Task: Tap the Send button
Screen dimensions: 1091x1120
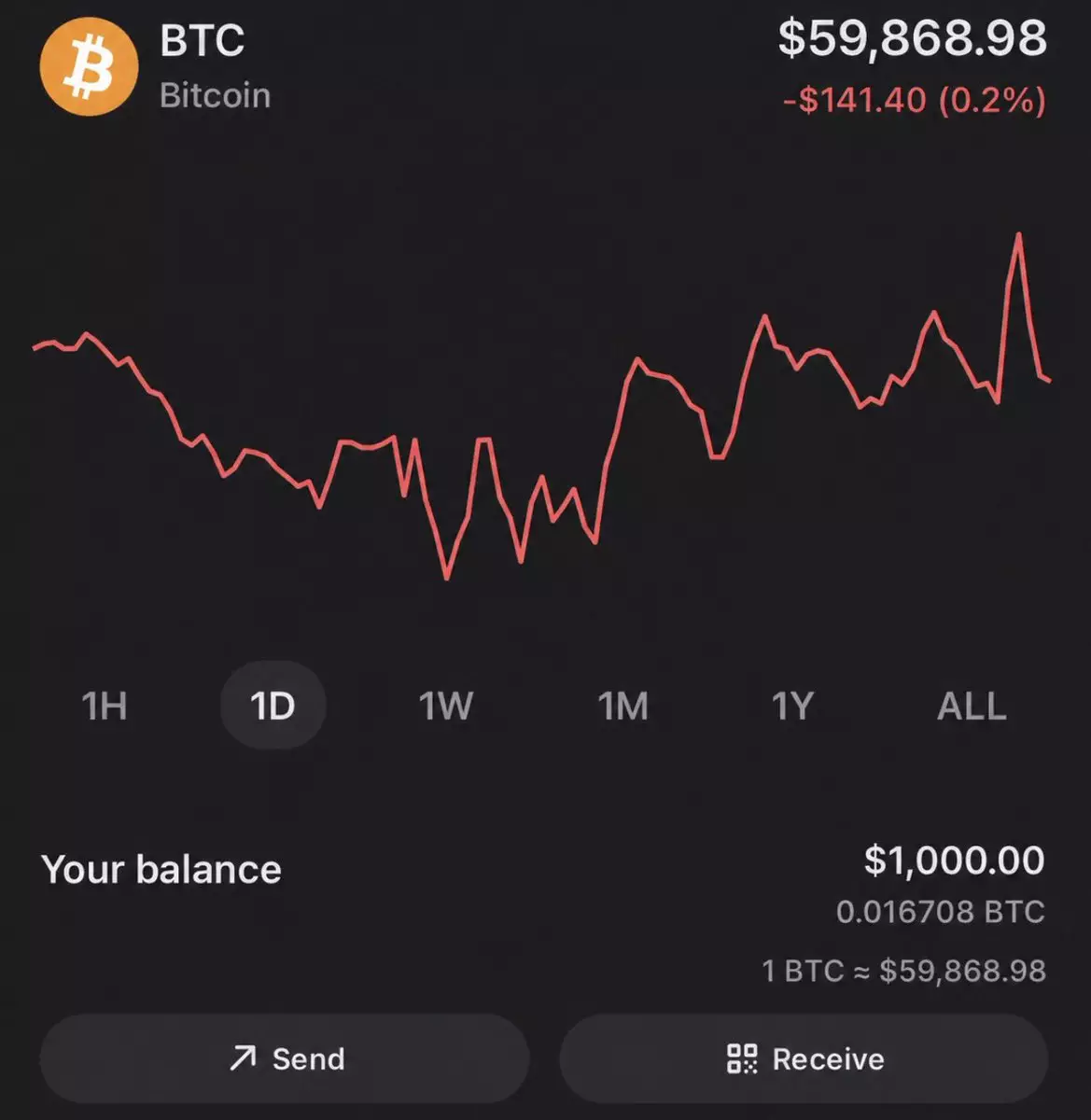Action: [285, 1058]
